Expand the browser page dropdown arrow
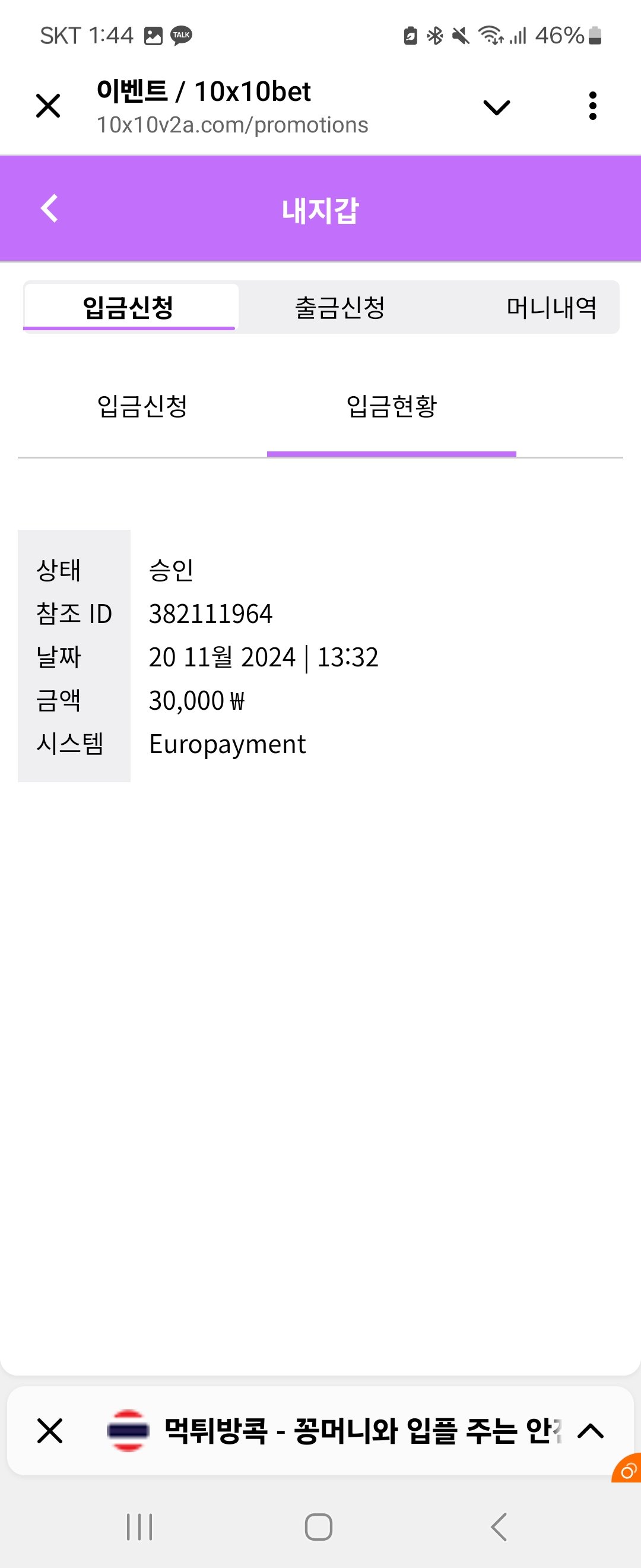 pos(496,107)
